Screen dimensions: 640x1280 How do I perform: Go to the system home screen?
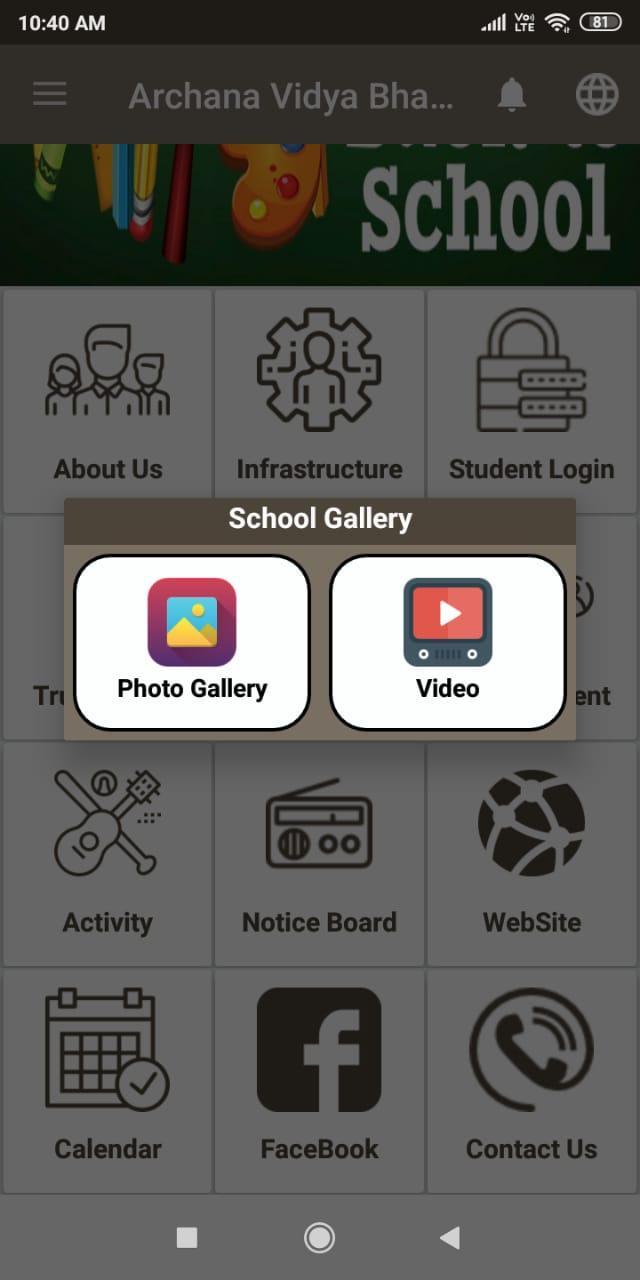click(319, 1238)
